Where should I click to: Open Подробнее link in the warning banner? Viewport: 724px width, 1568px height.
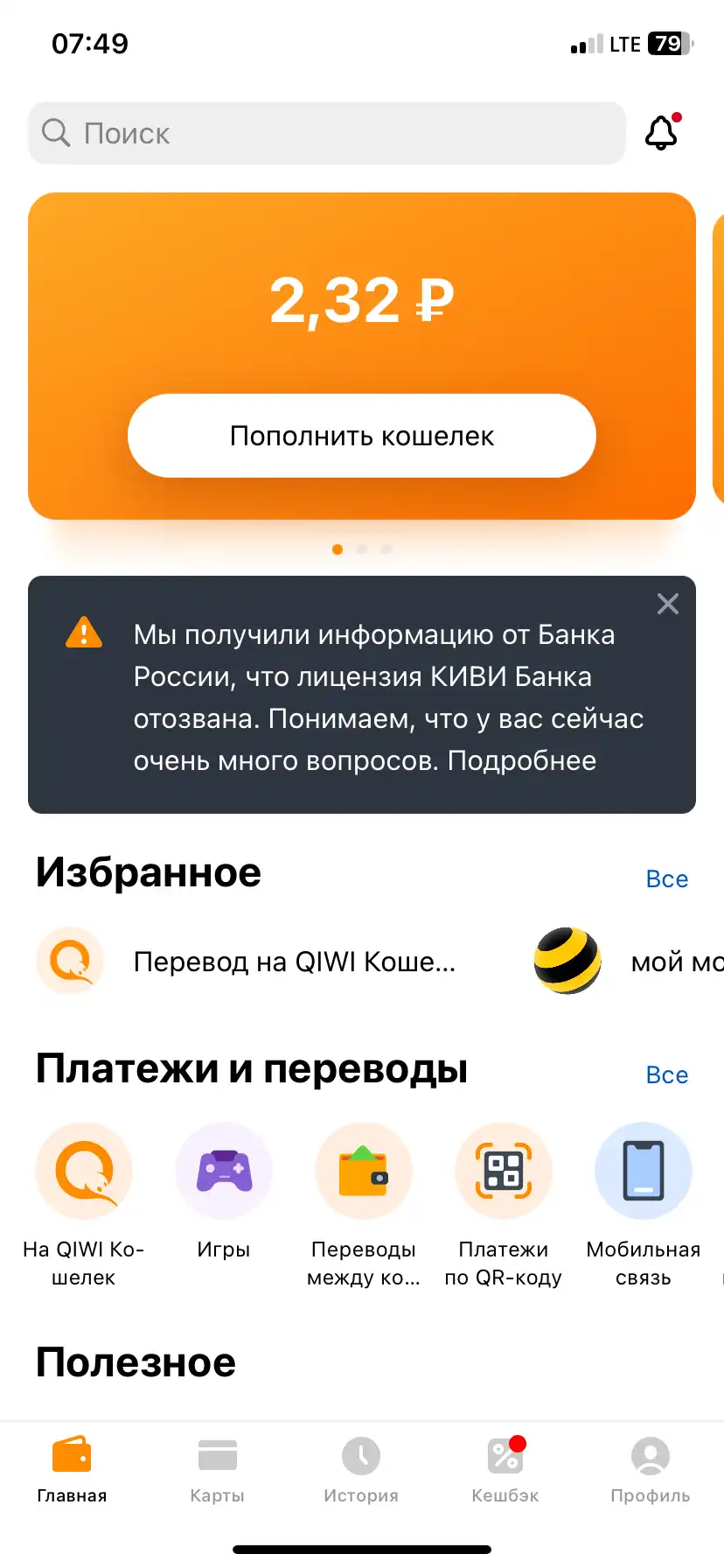point(522,761)
